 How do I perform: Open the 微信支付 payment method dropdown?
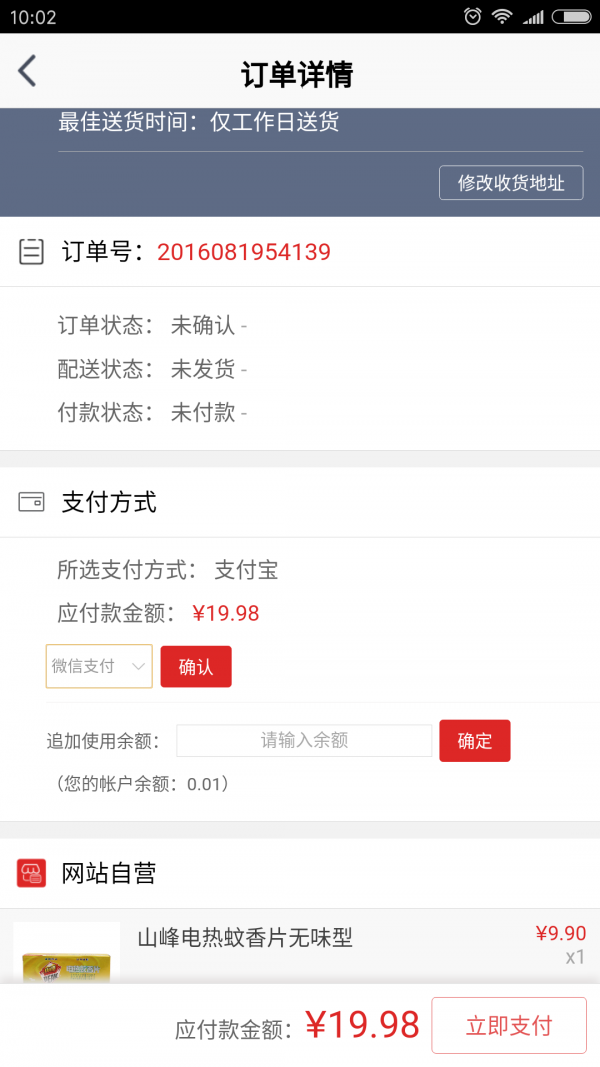[99, 666]
